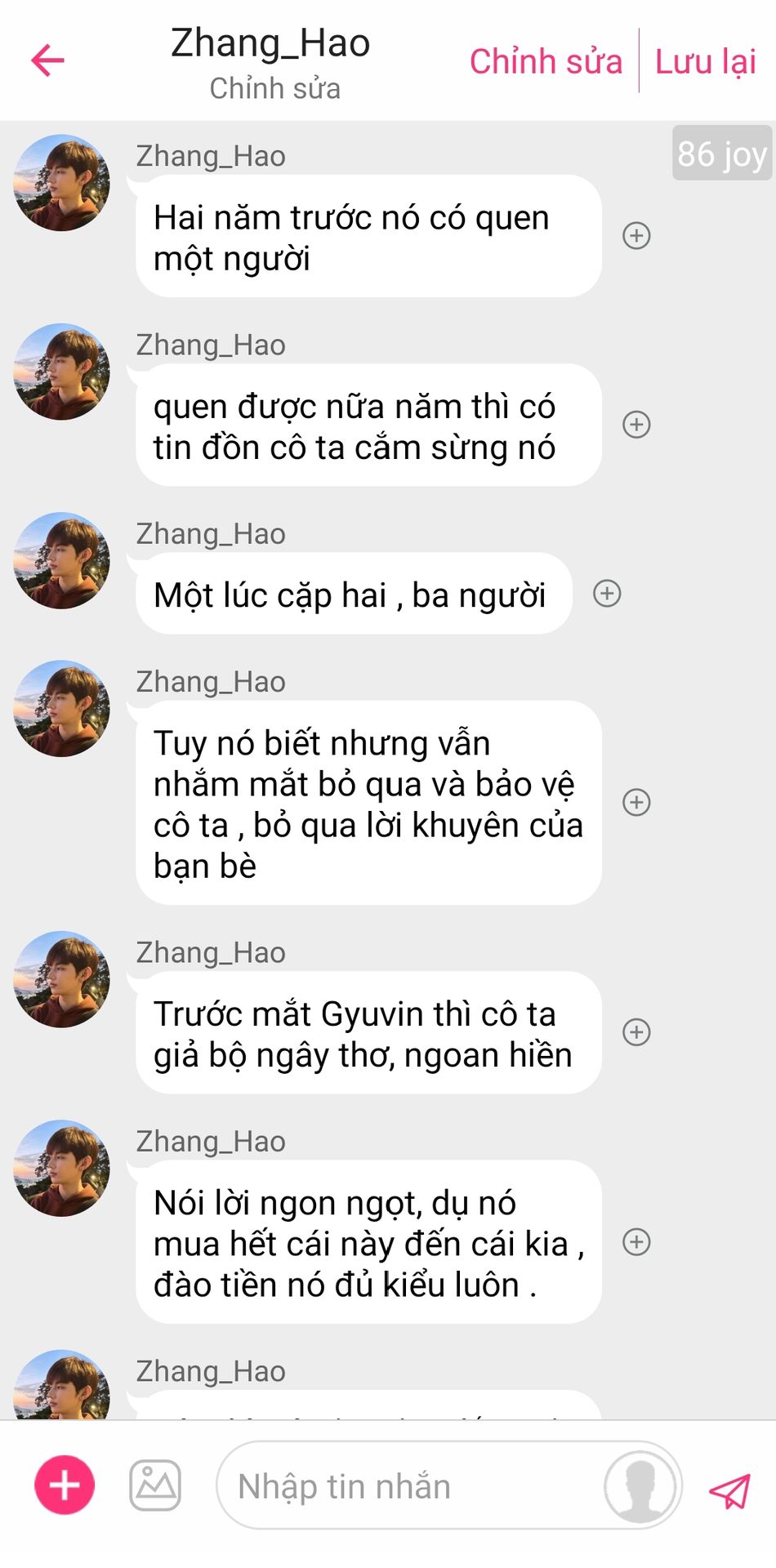Attach an image via the picture icon
Screen dimensions: 776x1568
point(155,1485)
